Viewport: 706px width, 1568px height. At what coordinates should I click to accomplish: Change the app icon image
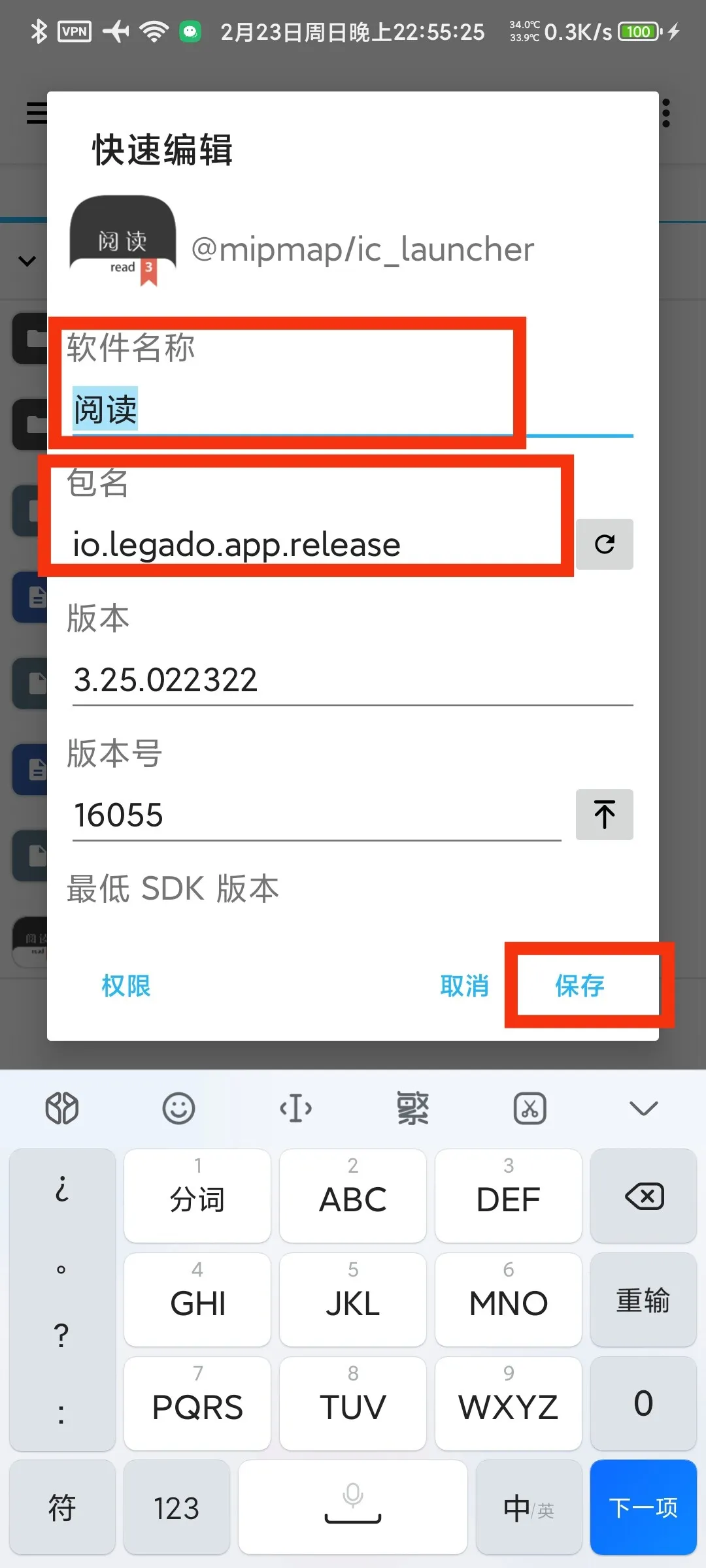click(123, 241)
